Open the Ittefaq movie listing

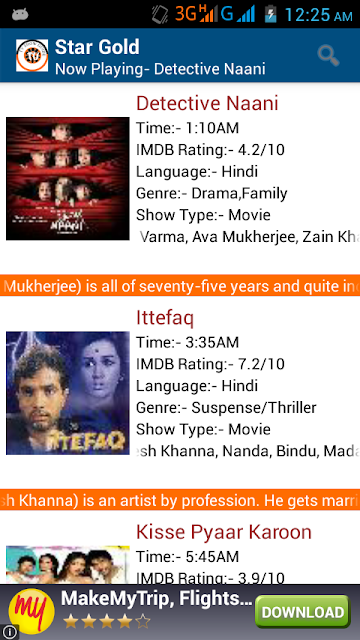(x=180, y=392)
